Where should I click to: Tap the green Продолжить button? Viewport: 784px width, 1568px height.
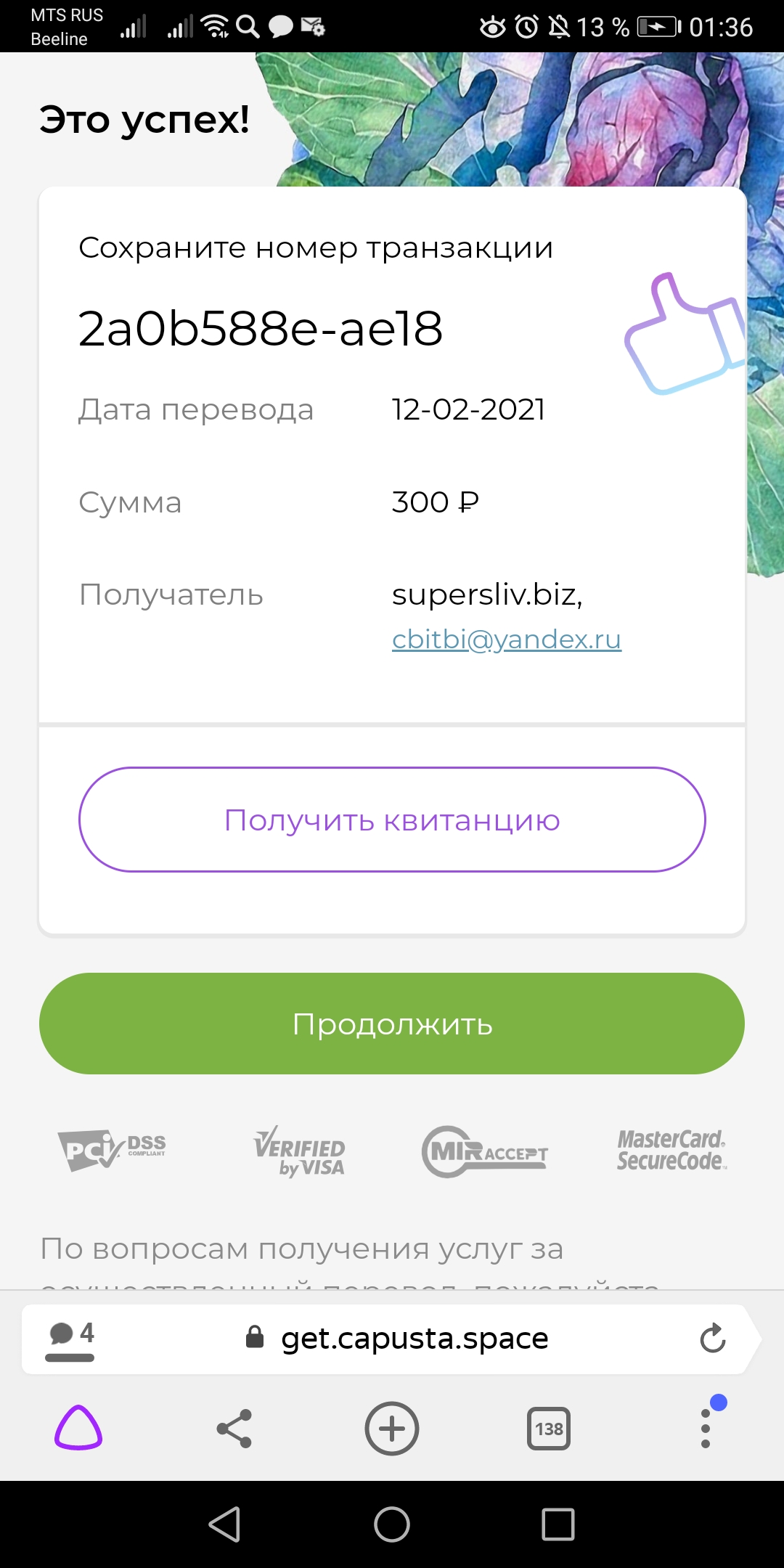click(x=392, y=1024)
